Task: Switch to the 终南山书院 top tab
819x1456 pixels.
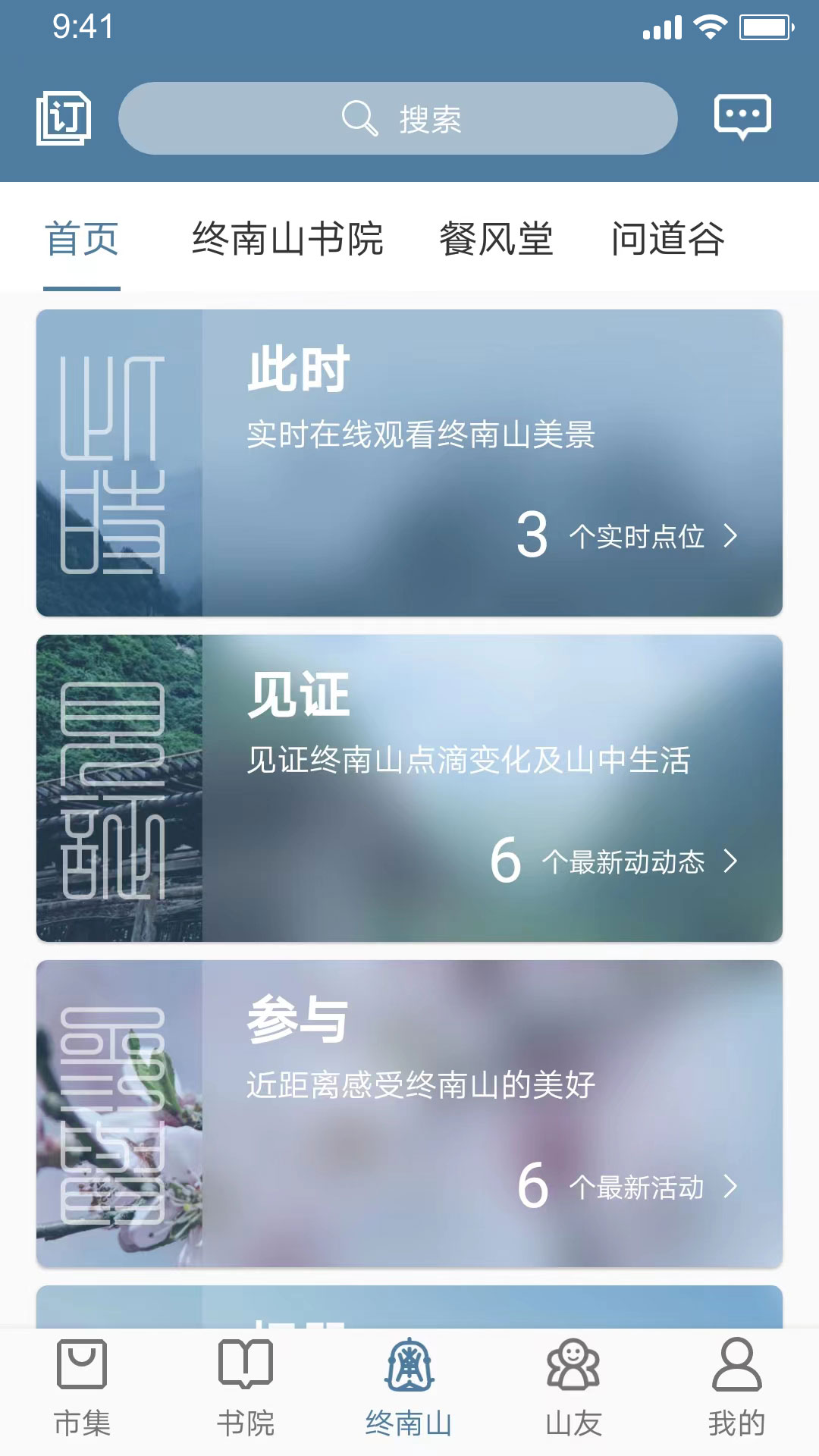Action: click(x=287, y=240)
